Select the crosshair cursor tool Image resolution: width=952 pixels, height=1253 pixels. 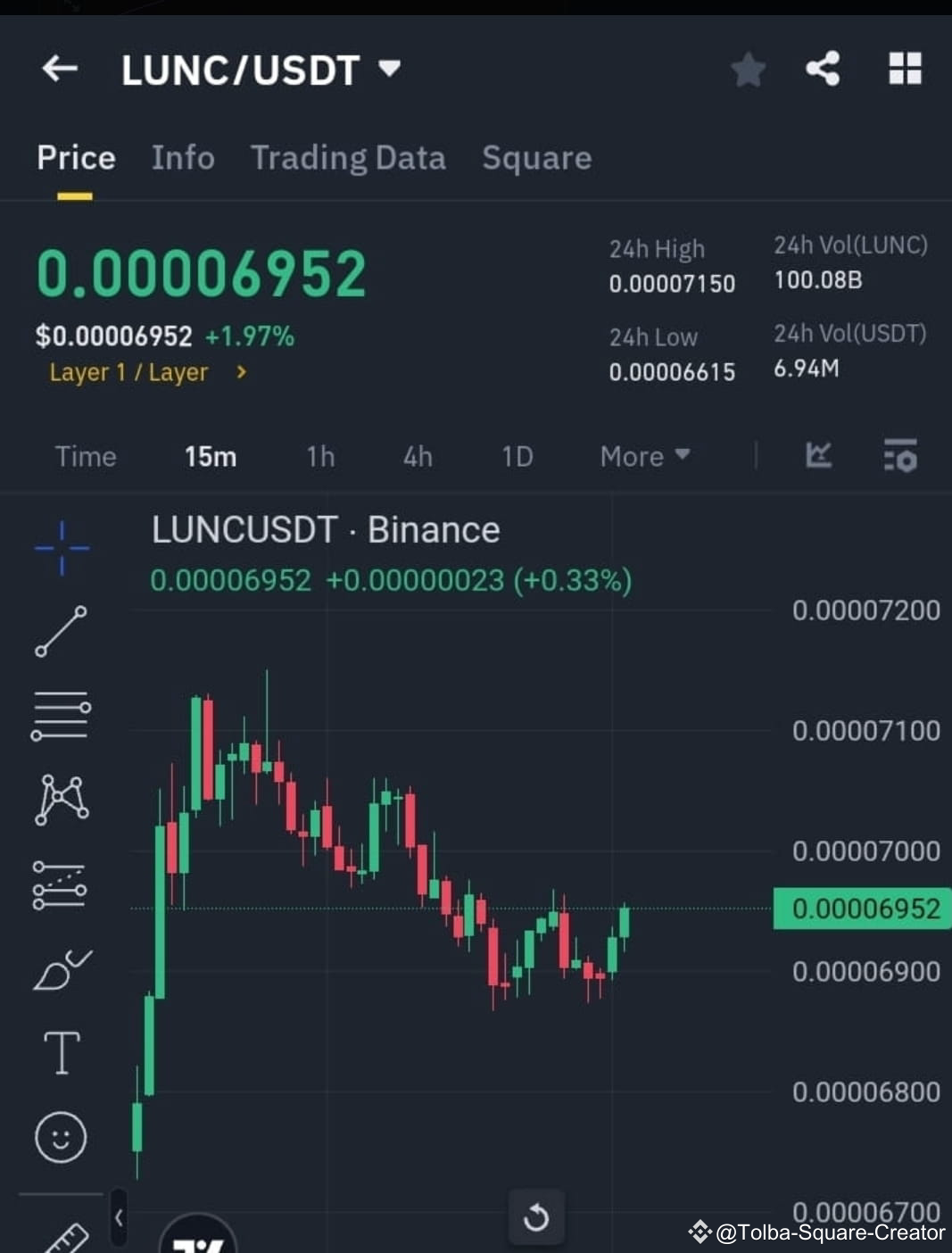[x=61, y=544]
